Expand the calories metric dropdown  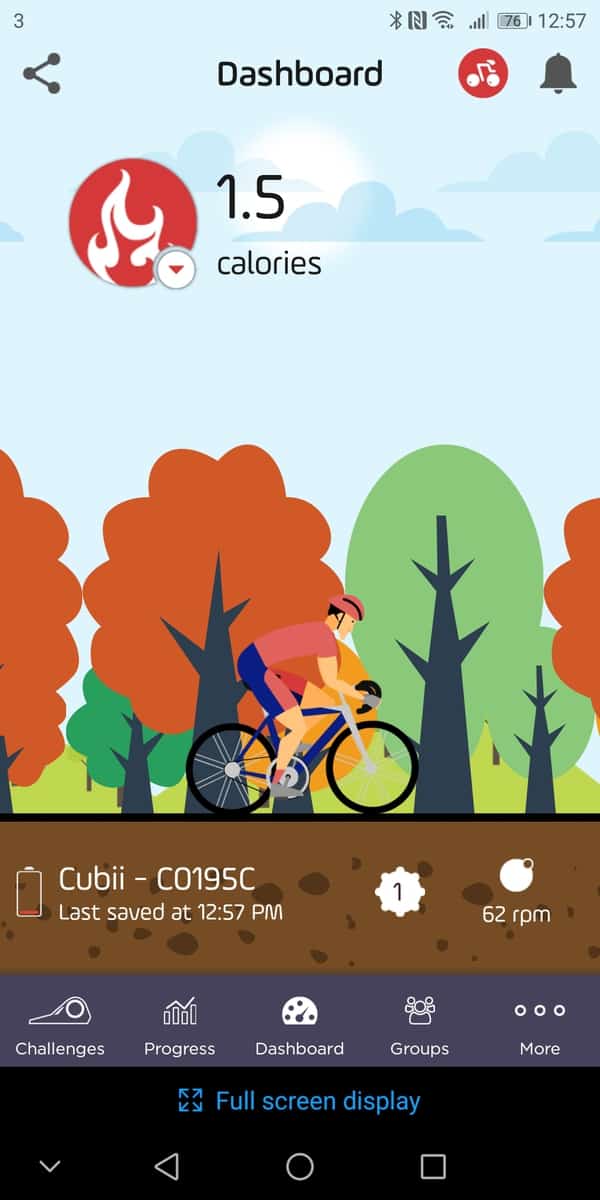click(x=176, y=269)
